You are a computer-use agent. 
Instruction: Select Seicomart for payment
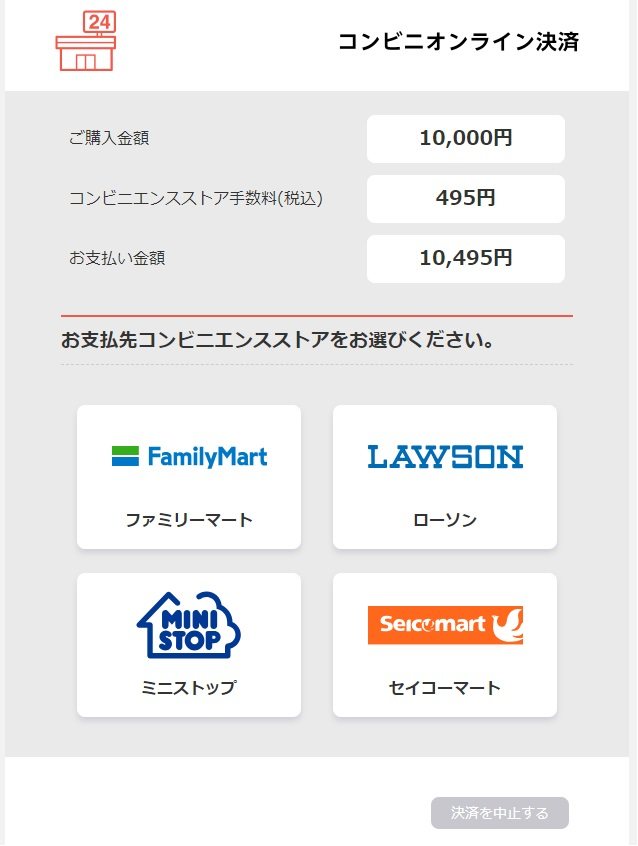tap(445, 645)
